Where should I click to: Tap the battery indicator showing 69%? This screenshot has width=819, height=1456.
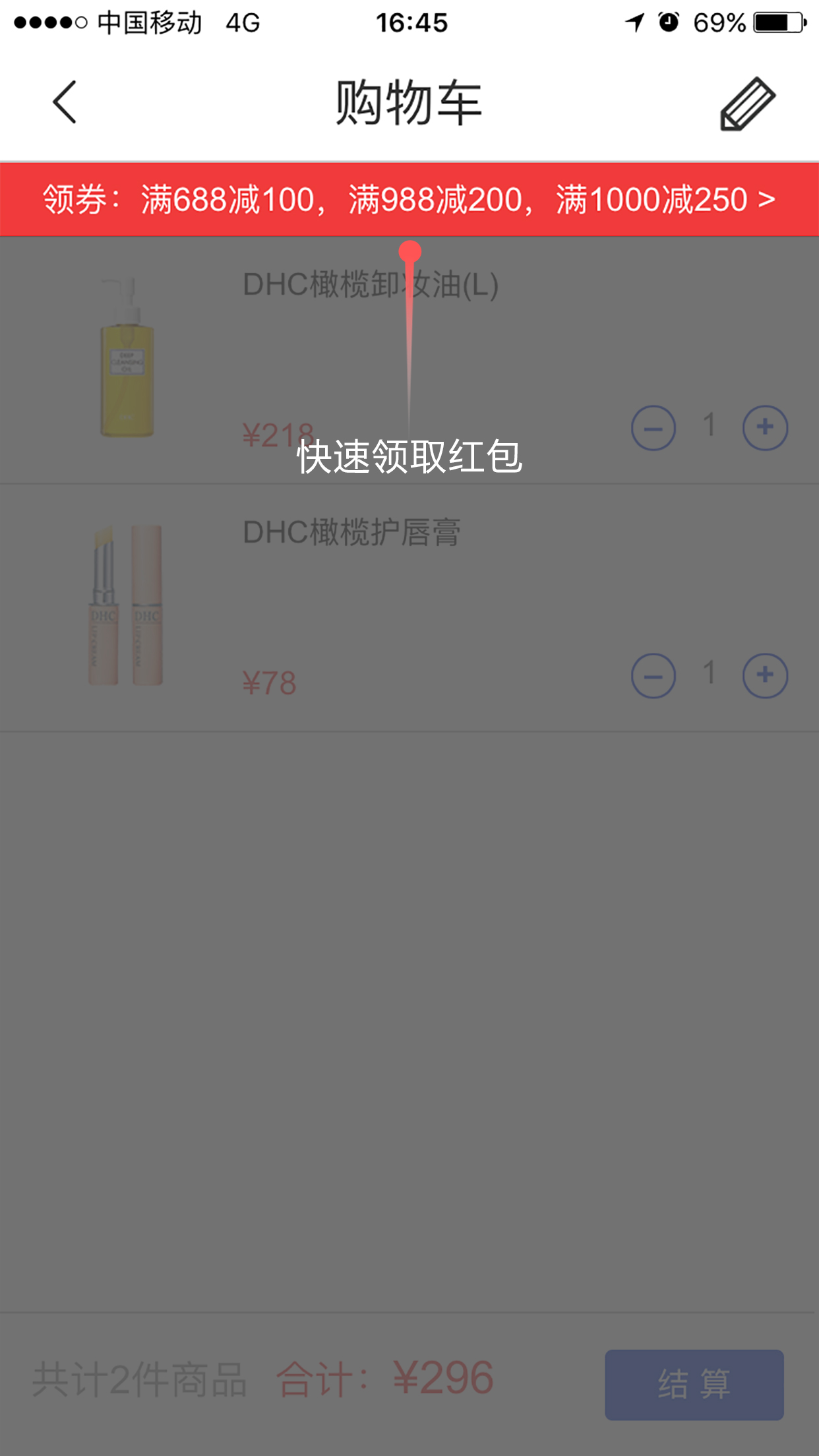point(777,22)
